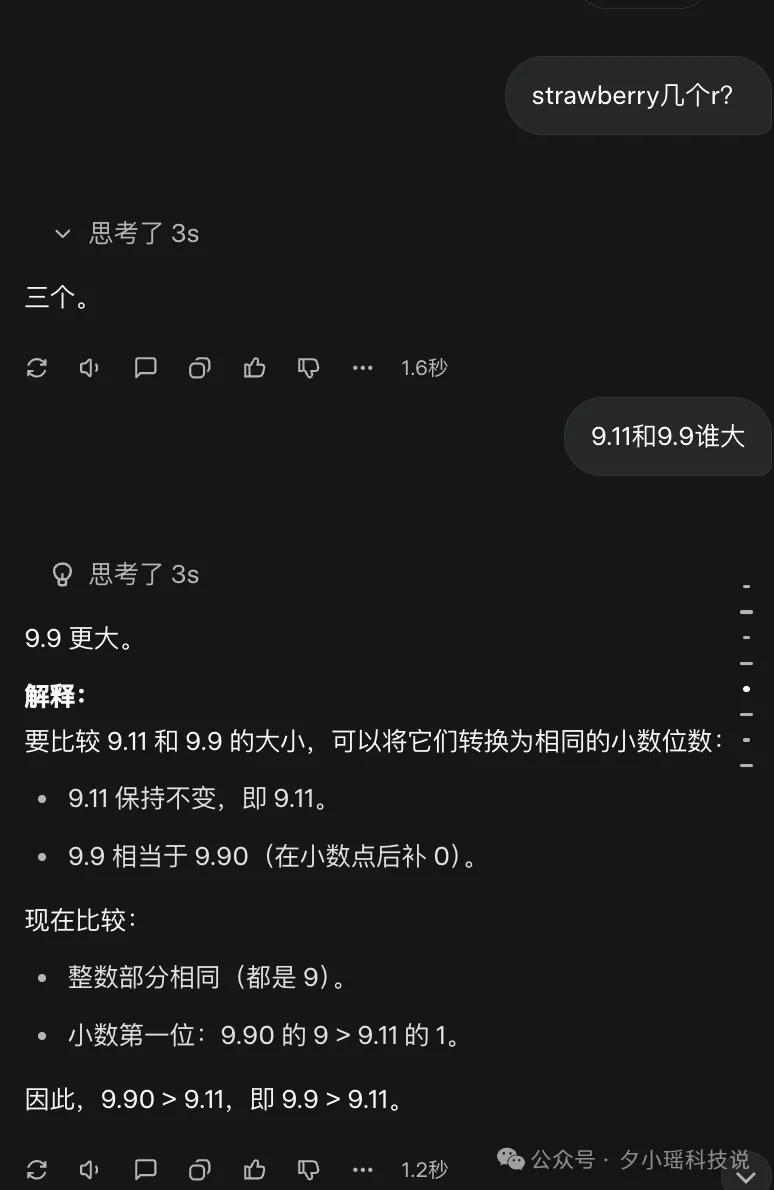Image resolution: width=774 pixels, height=1190 pixels.
Task: Read aloud the "三个。" reply
Action: (x=91, y=368)
